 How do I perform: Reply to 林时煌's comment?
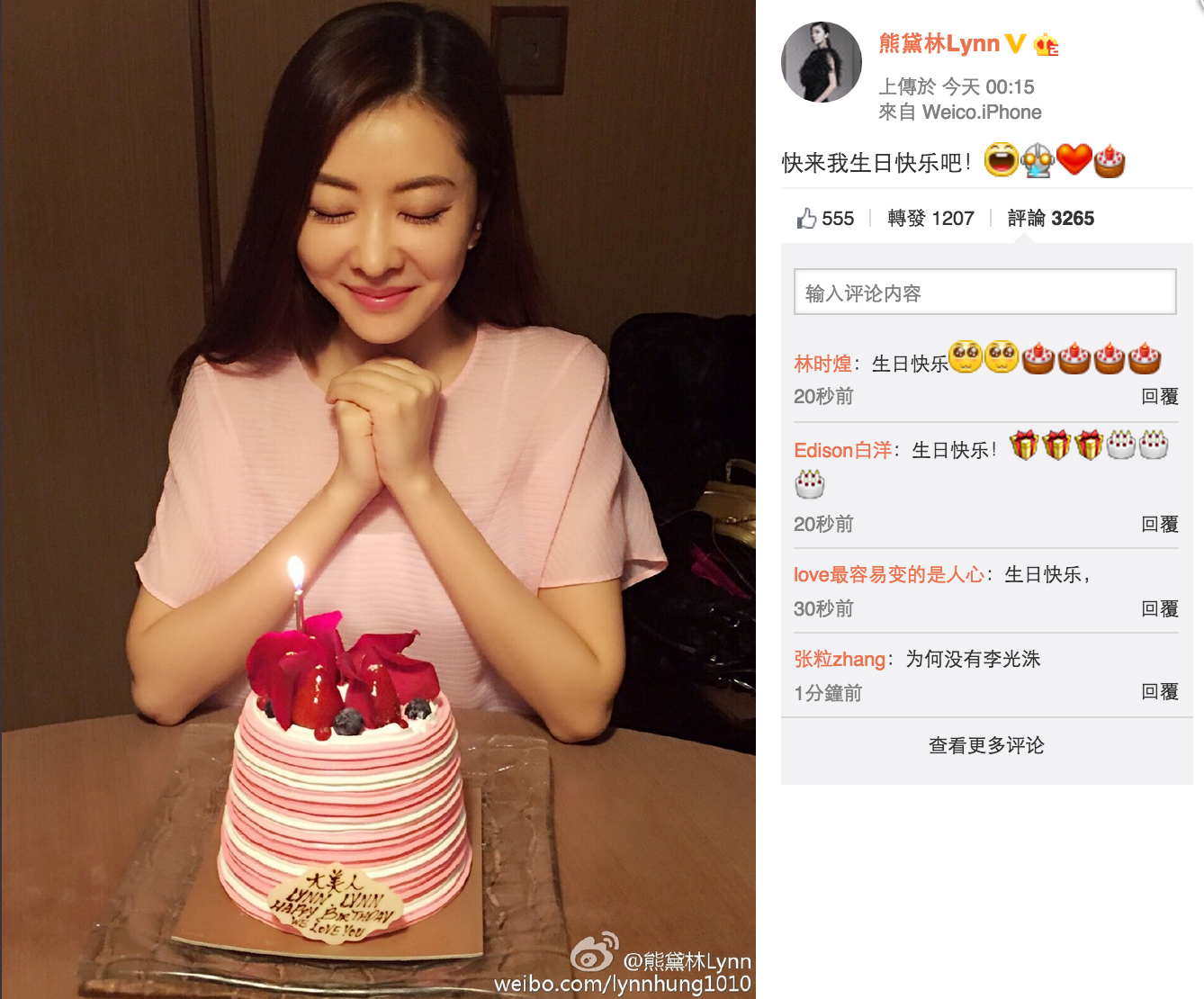tap(1159, 396)
